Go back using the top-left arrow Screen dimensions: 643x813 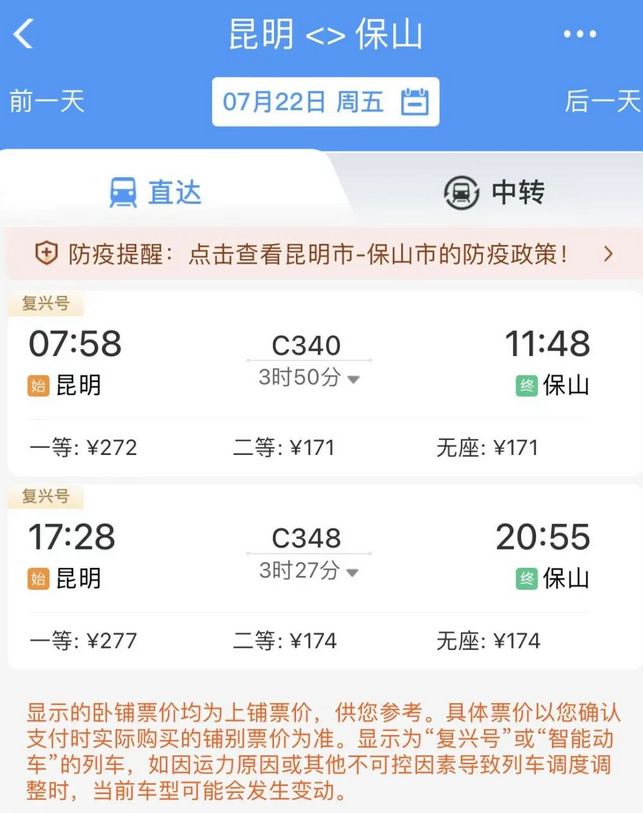click(24, 35)
